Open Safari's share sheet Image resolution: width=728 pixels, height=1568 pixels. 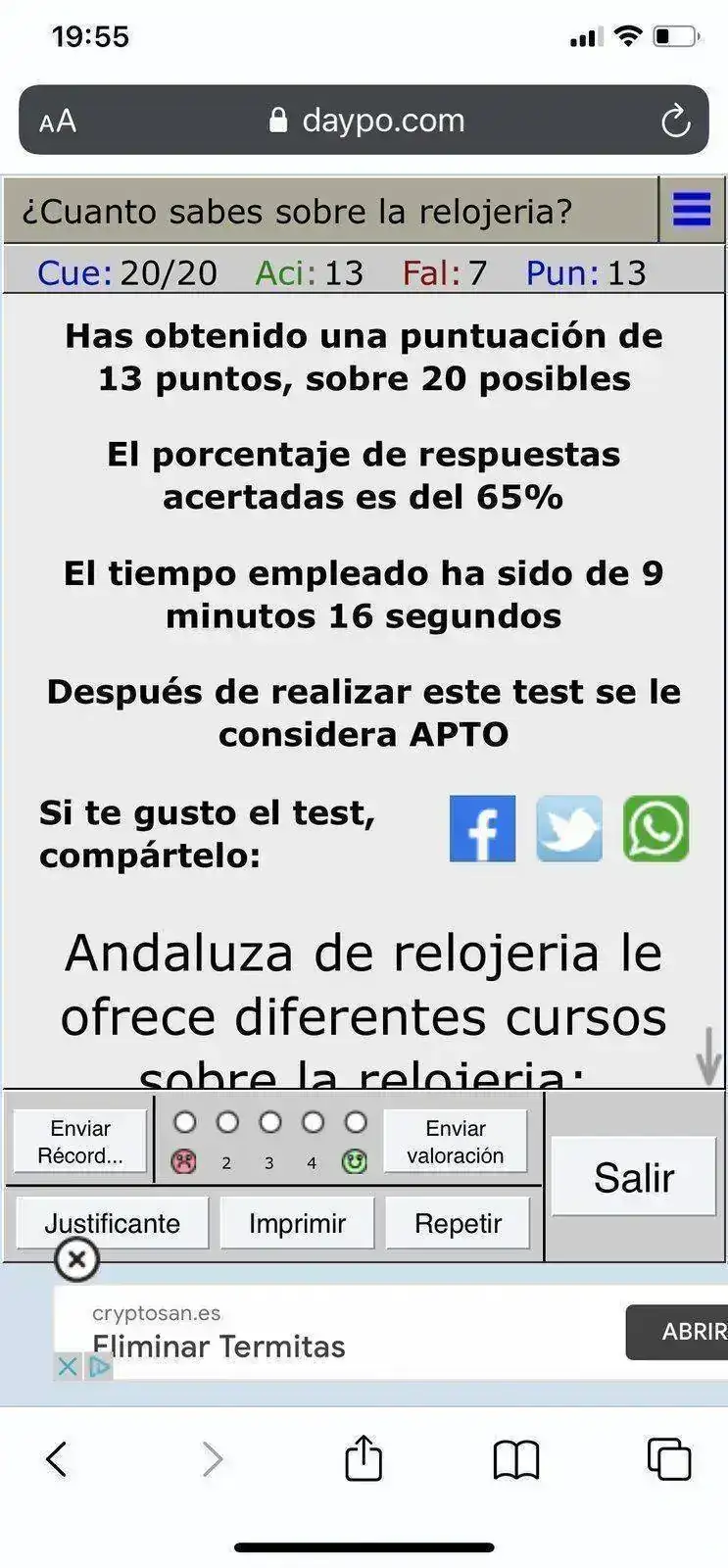coord(364,1458)
